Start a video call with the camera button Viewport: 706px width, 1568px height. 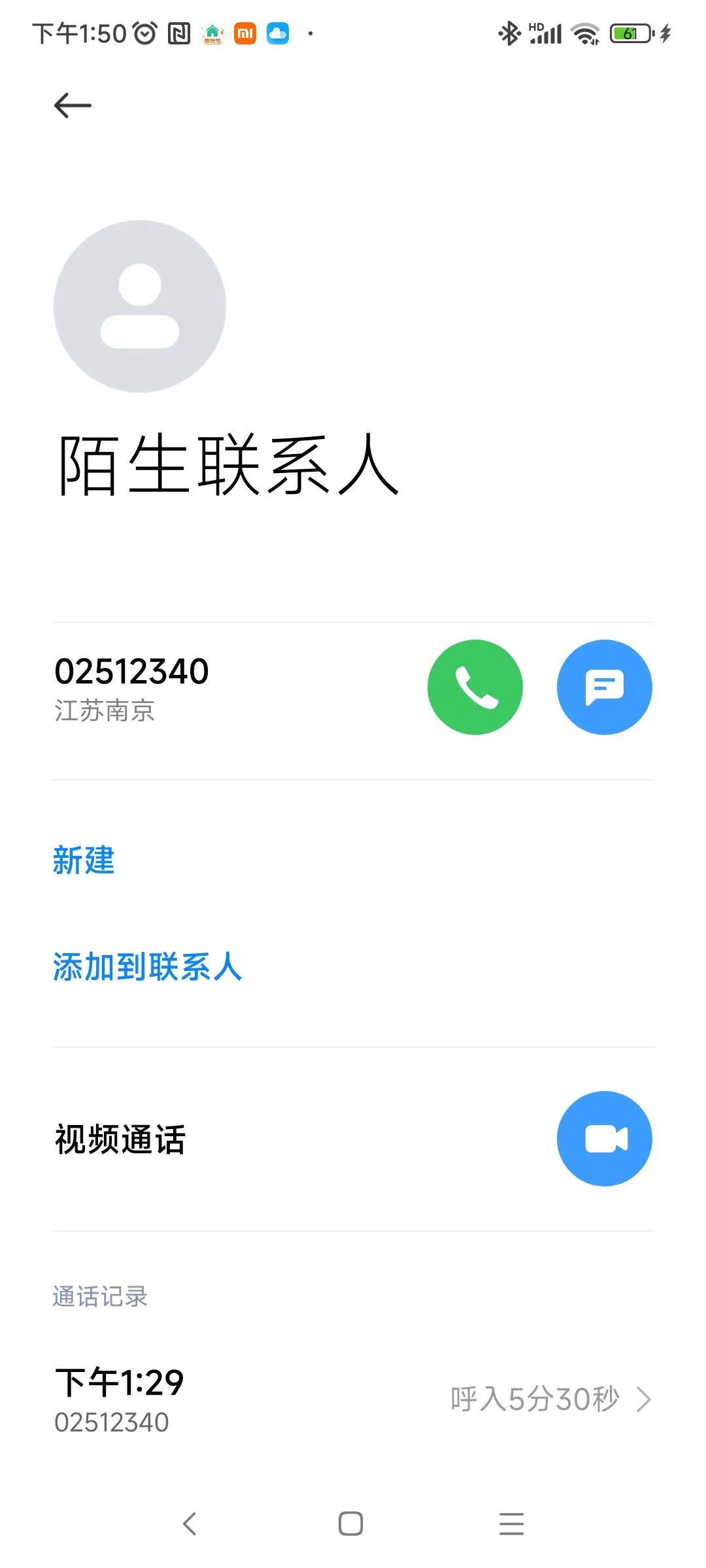pos(604,1139)
